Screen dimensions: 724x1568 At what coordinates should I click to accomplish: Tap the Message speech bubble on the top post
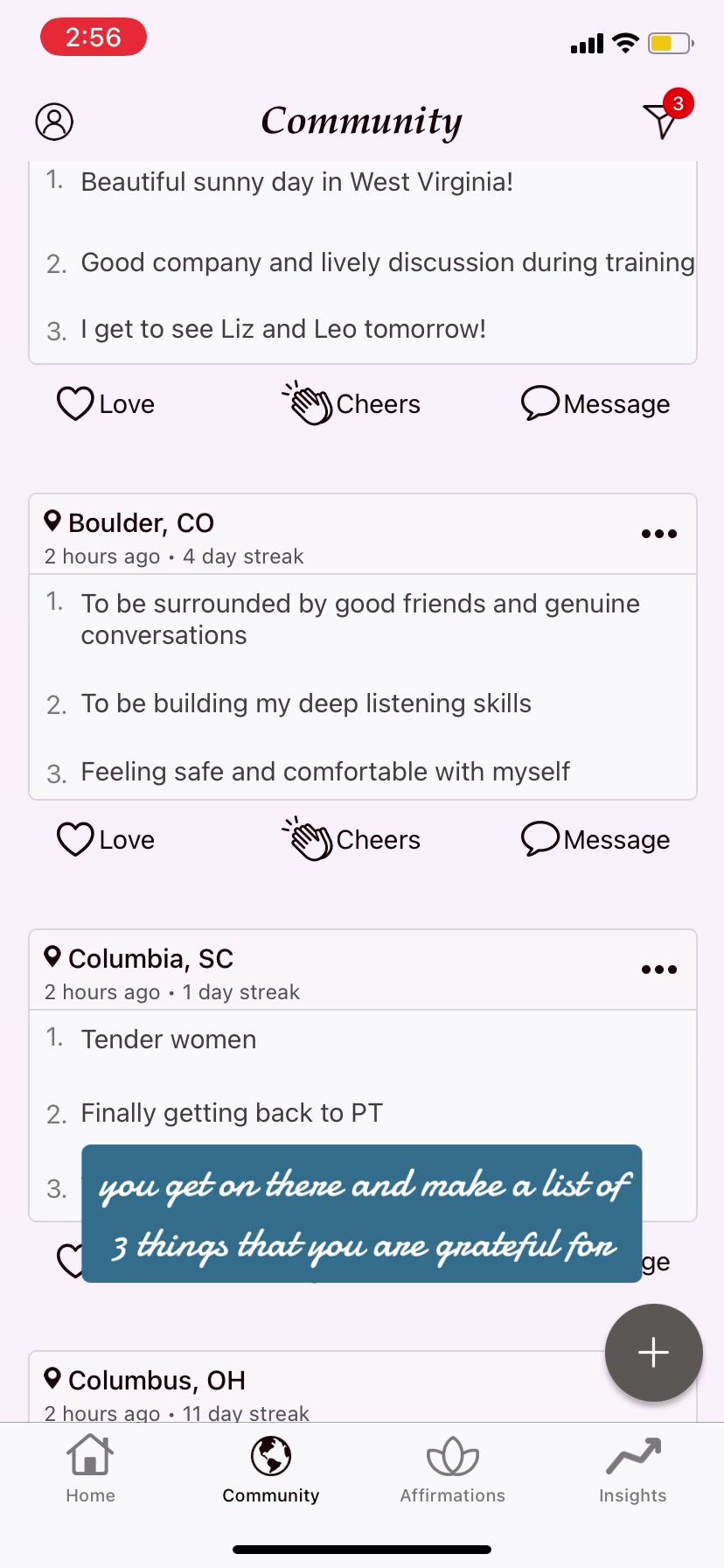point(541,402)
